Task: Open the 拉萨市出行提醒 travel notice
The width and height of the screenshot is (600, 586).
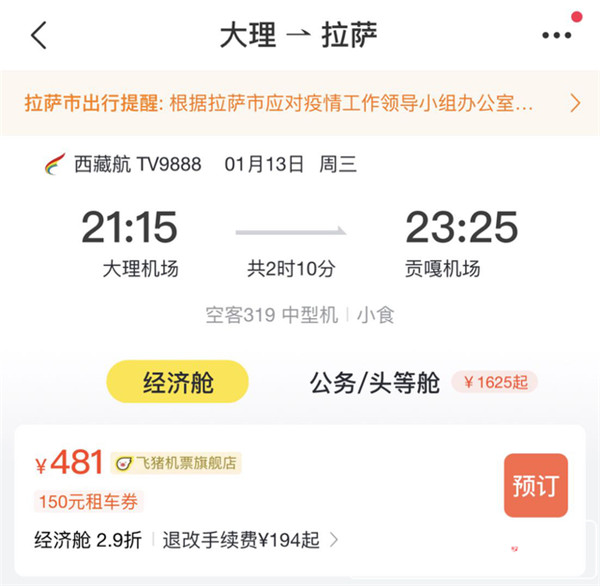Action: [300, 103]
